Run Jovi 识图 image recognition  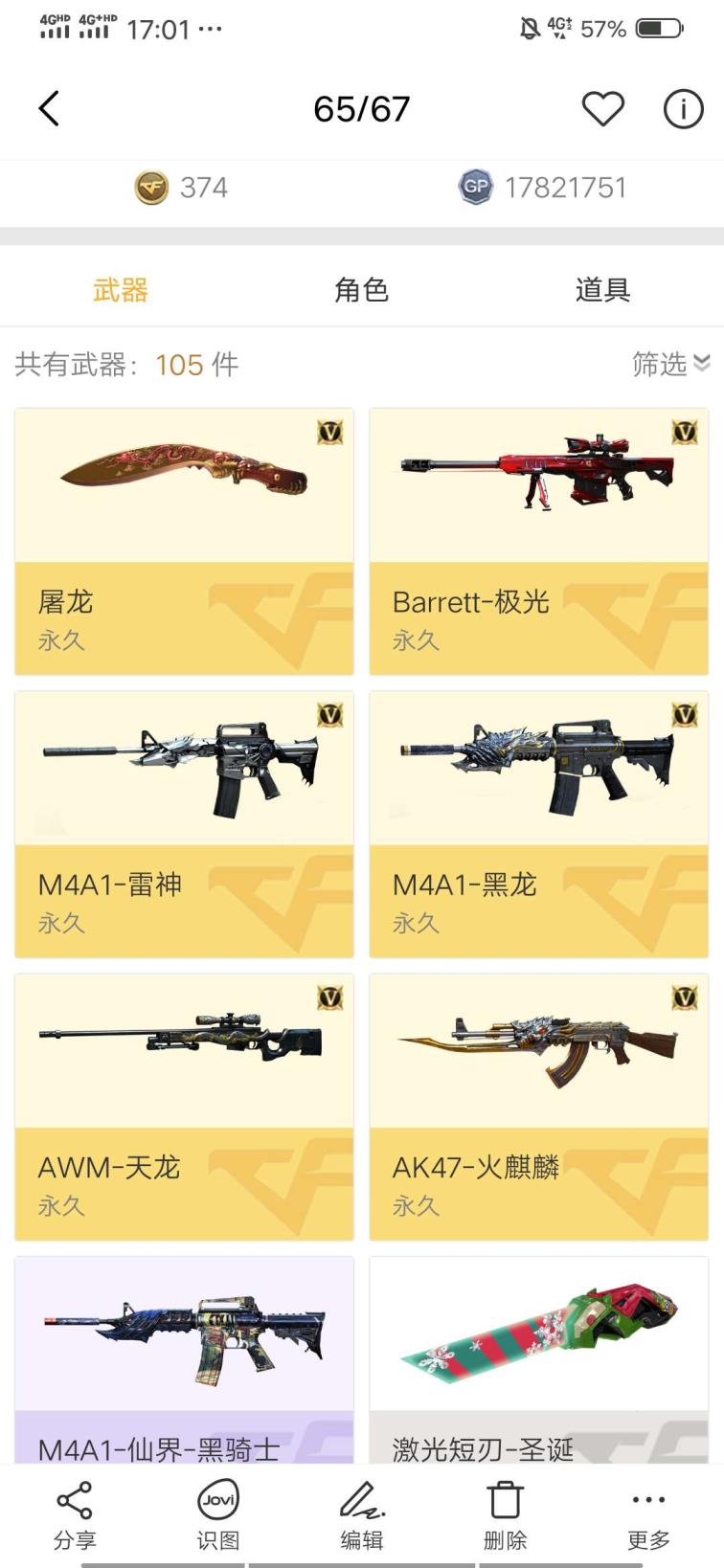pyautogui.click(x=217, y=1513)
